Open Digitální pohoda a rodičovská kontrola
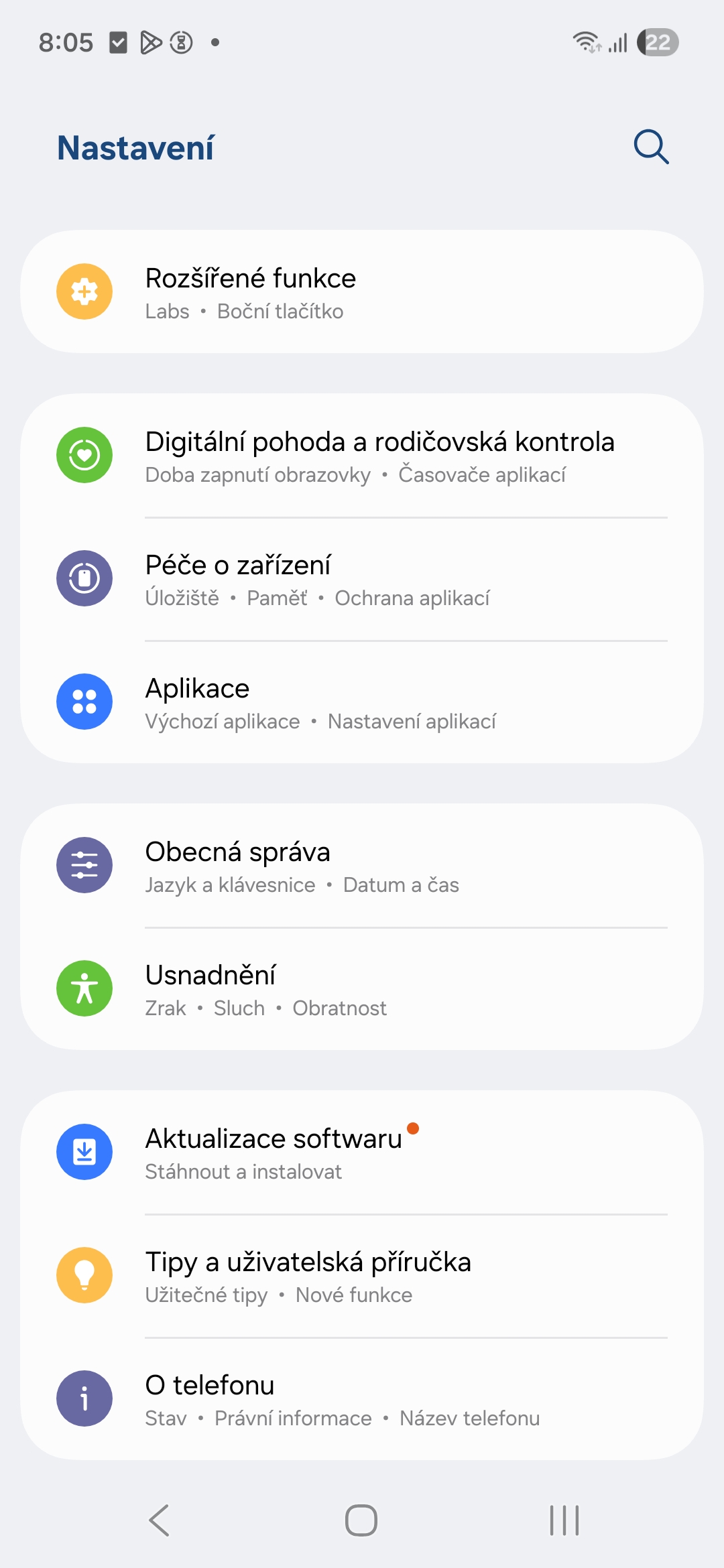 click(362, 456)
